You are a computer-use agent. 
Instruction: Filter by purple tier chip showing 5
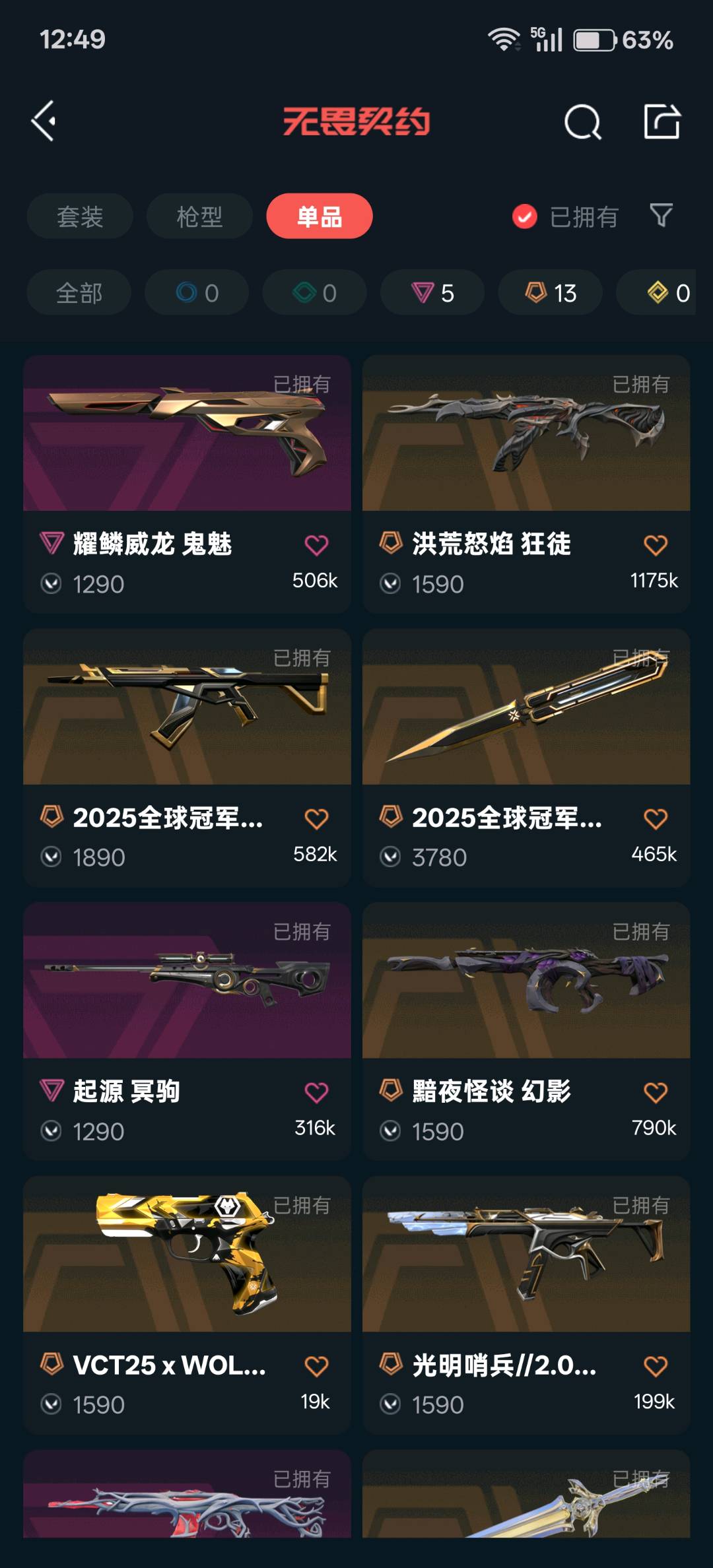click(x=432, y=292)
